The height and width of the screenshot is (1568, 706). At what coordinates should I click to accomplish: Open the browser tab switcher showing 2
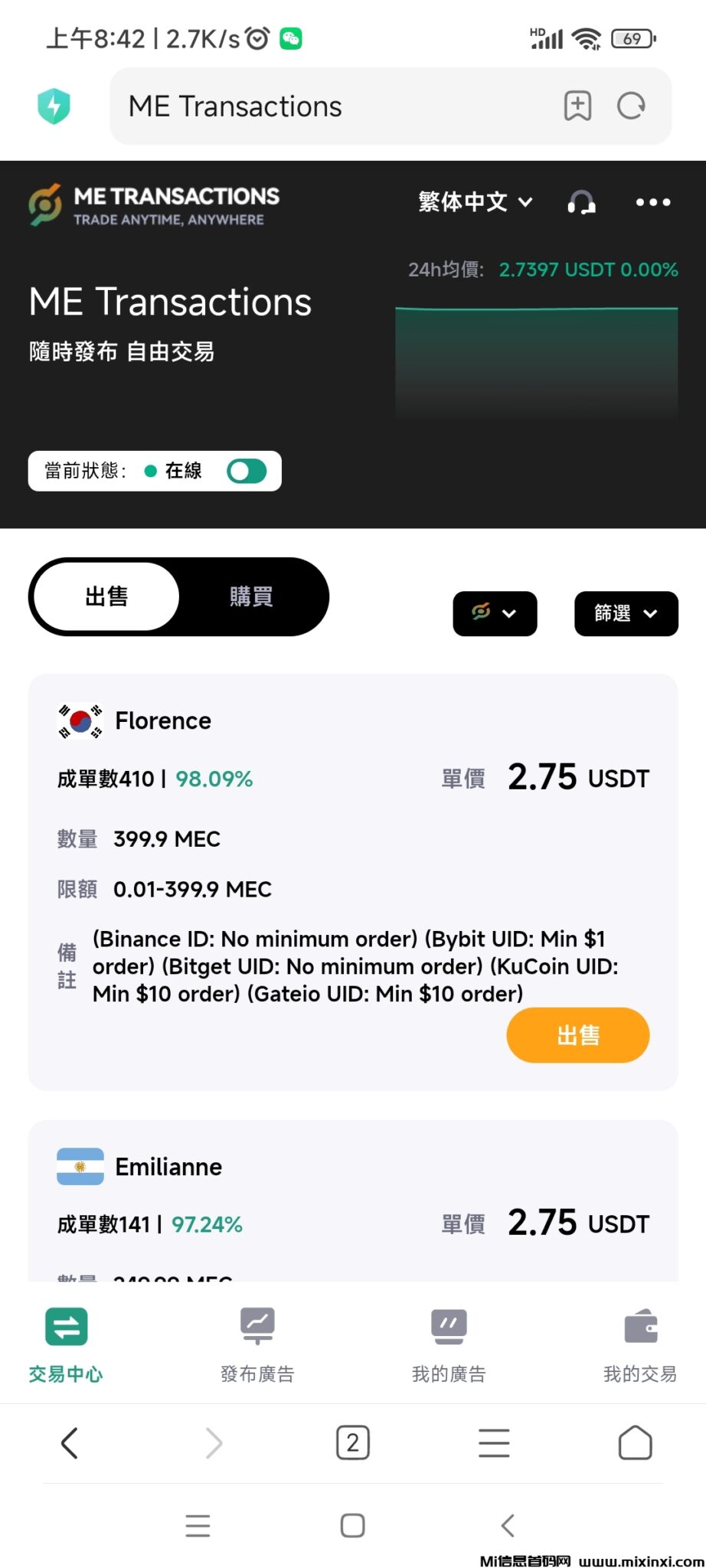[352, 1443]
